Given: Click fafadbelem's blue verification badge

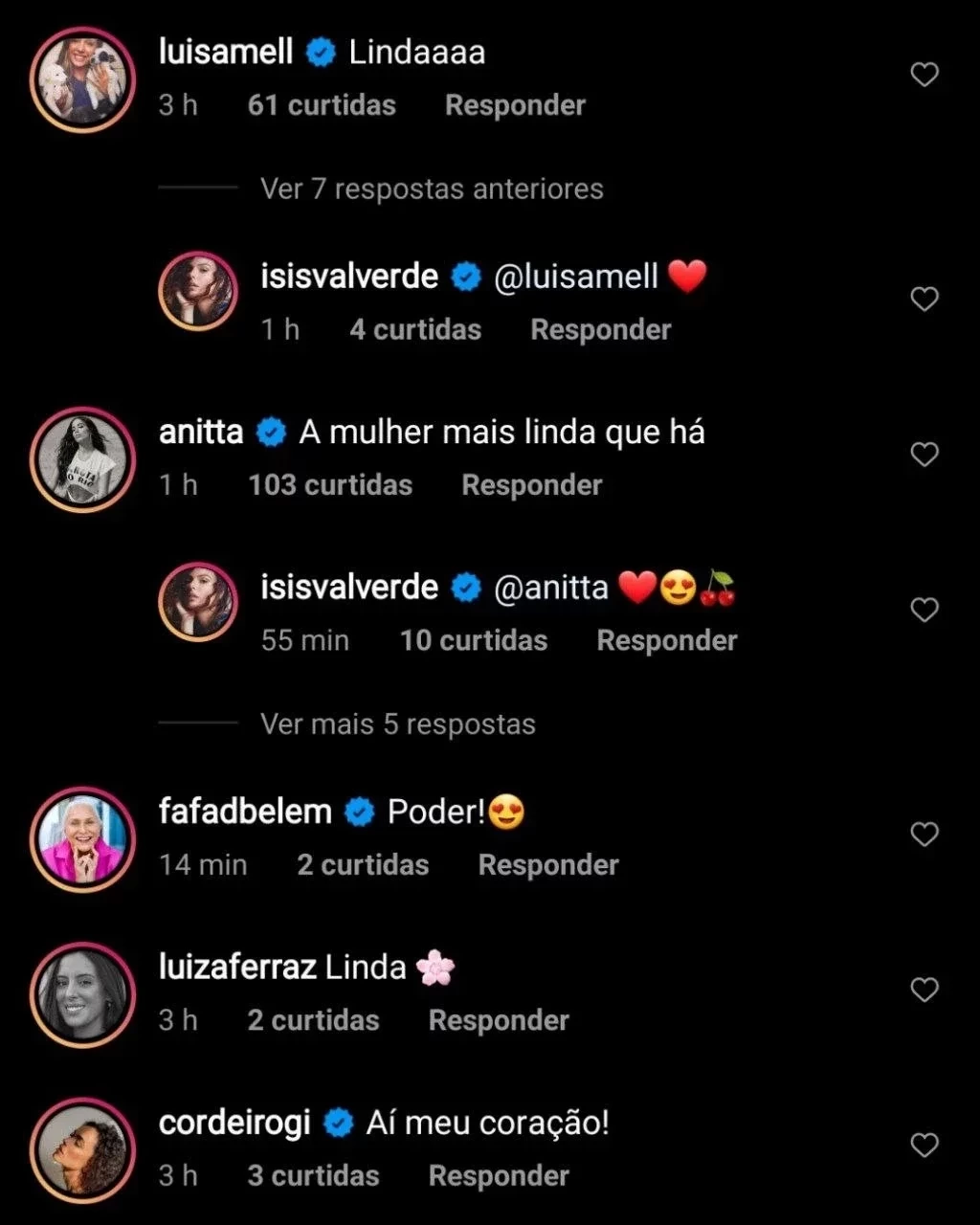Looking at the screenshot, I should tap(358, 811).
